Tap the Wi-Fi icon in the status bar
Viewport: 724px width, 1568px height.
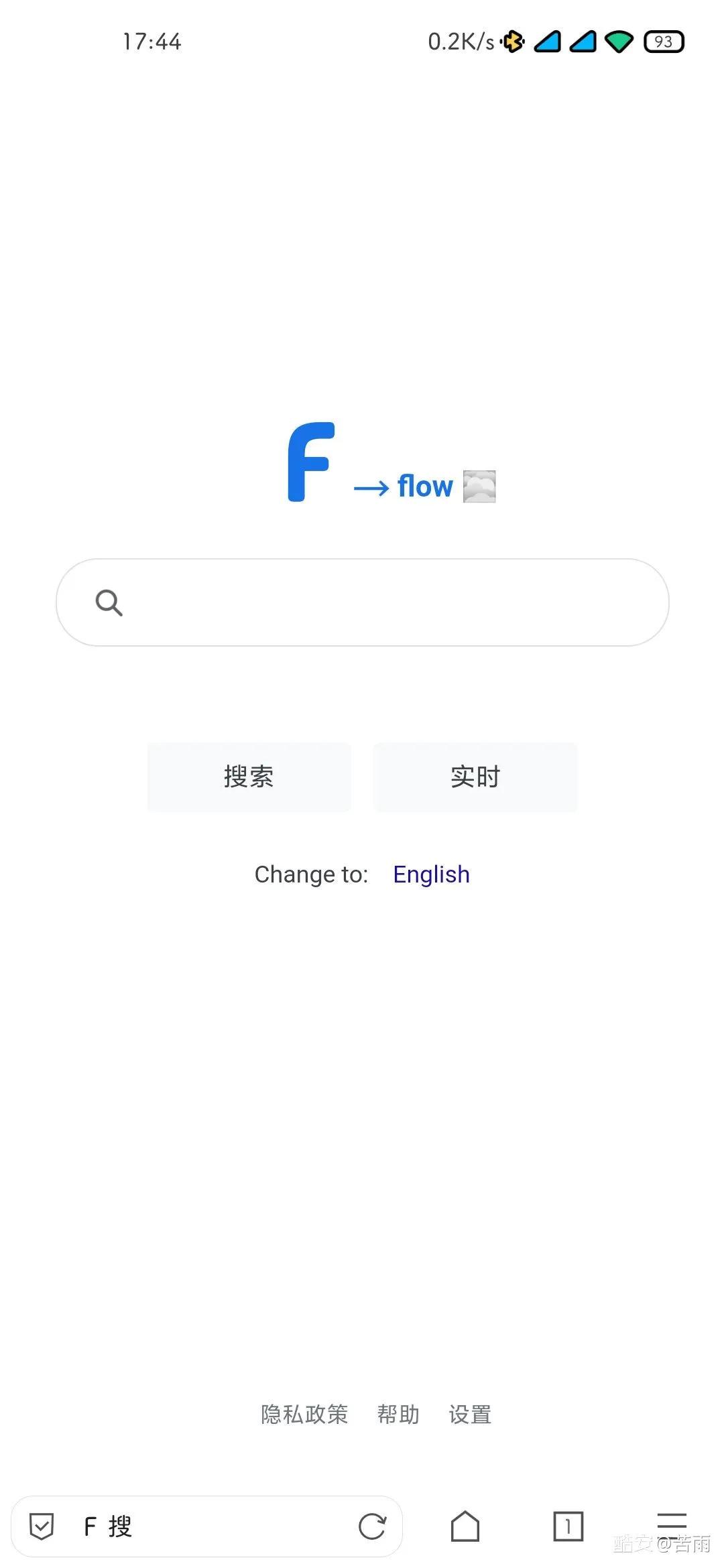pyautogui.click(x=618, y=42)
